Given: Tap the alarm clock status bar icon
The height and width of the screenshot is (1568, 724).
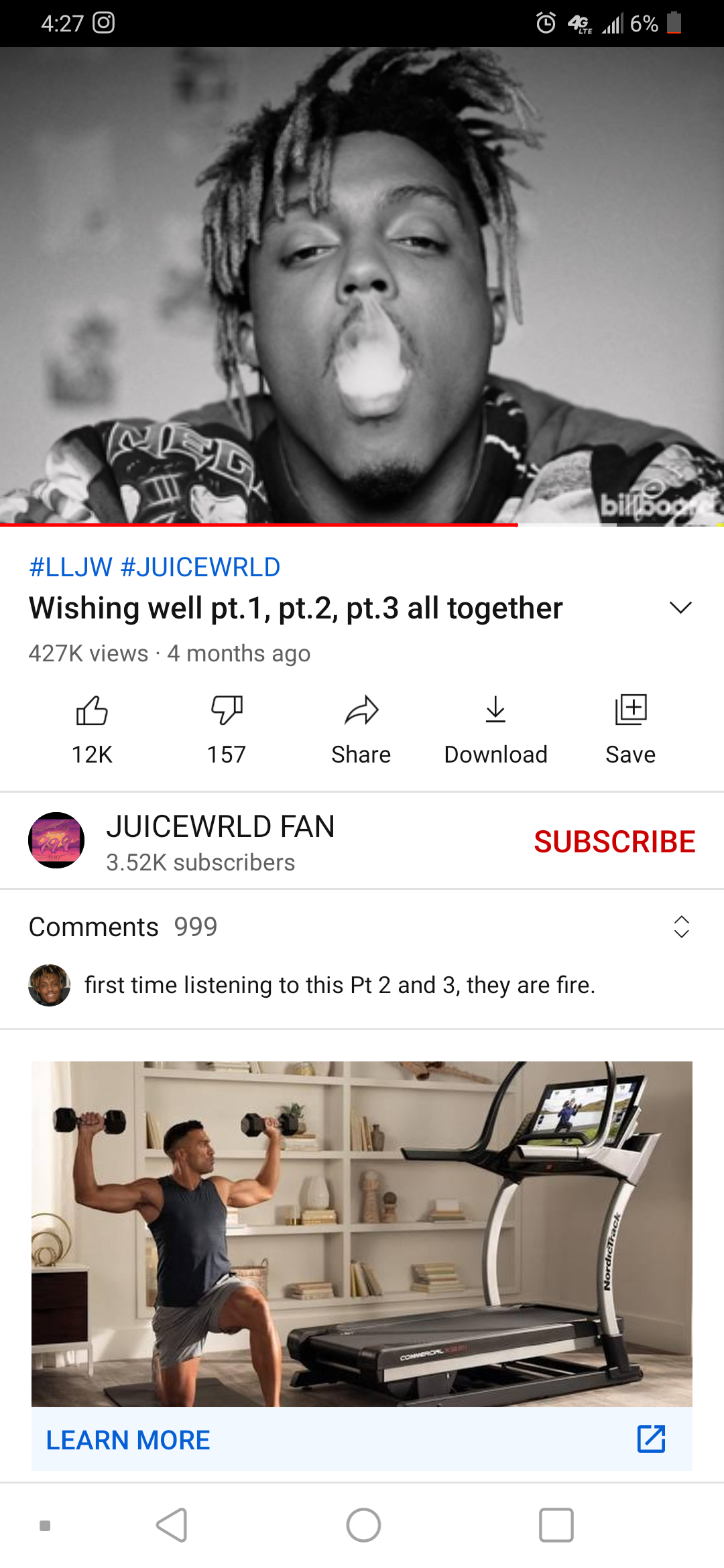Looking at the screenshot, I should click(546, 24).
